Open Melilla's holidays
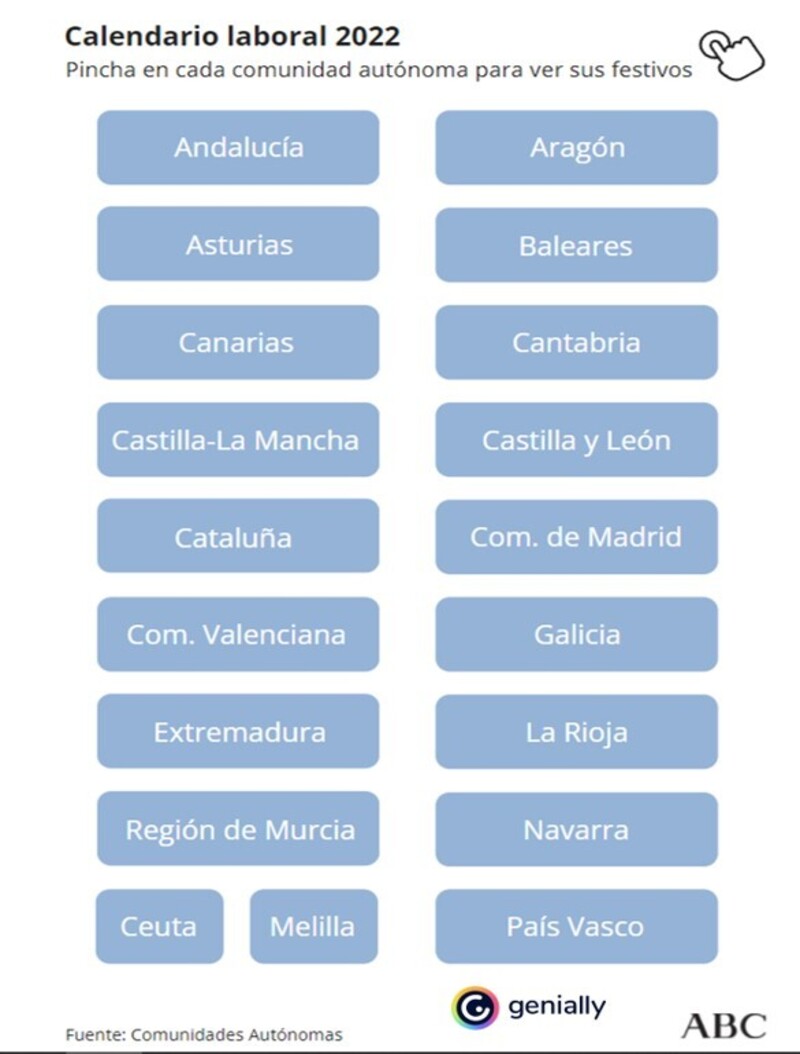Screen dimensions: 800x1054 (313, 927)
